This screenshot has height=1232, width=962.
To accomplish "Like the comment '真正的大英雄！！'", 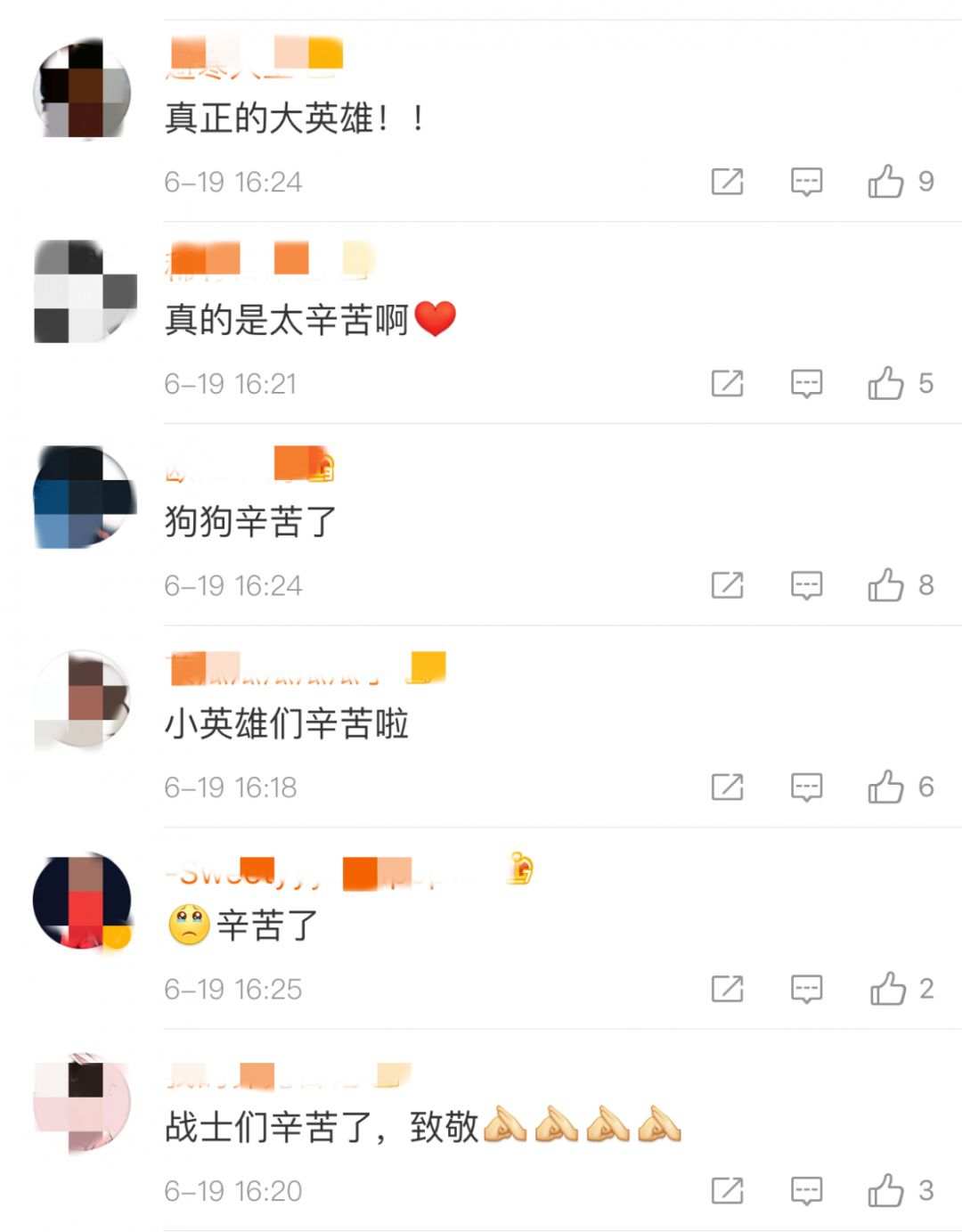I will [885, 182].
